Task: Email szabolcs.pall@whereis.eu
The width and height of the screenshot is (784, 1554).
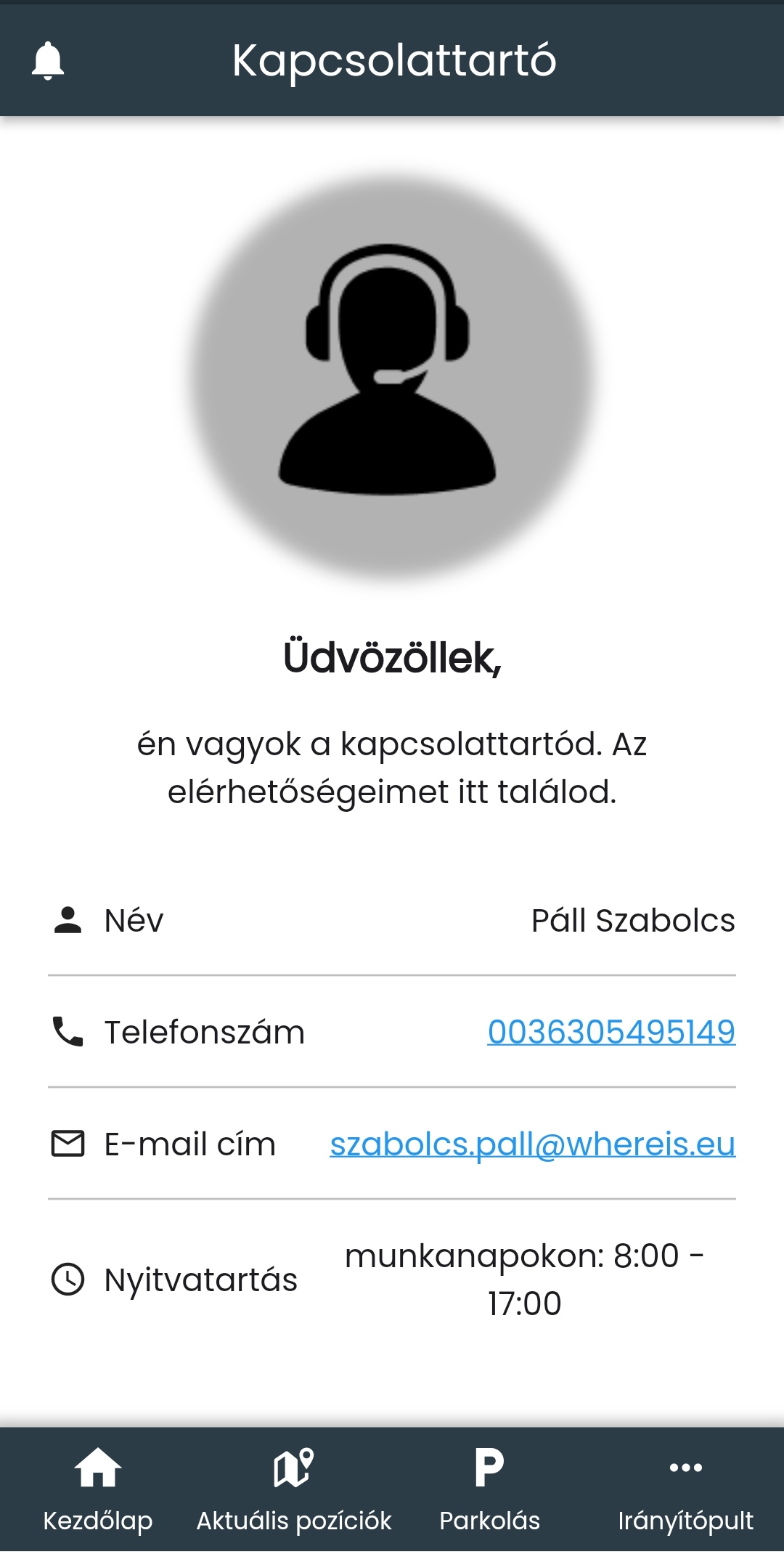Action: pyautogui.click(x=532, y=1144)
